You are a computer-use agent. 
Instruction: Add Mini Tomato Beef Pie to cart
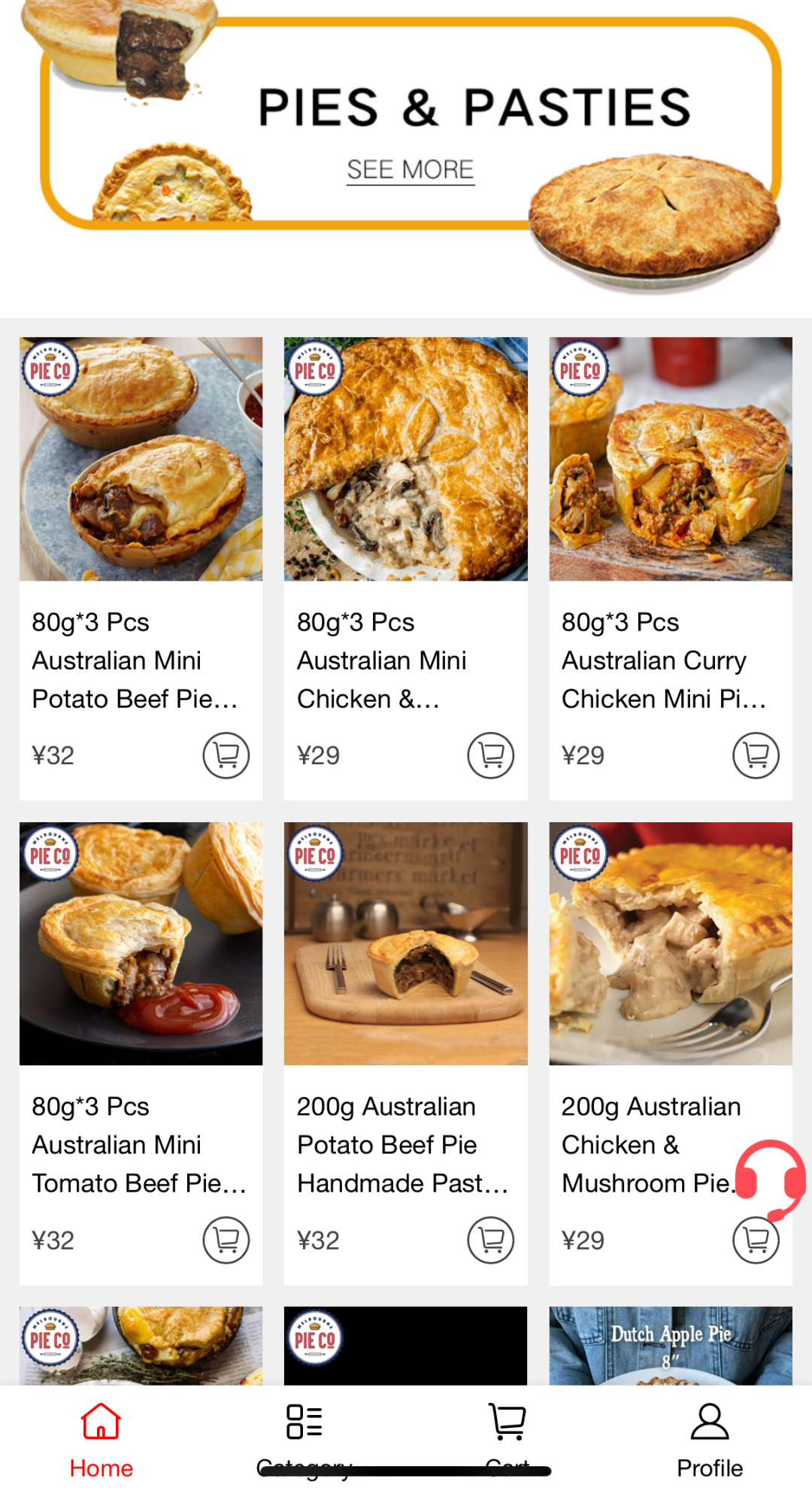(226, 1240)
